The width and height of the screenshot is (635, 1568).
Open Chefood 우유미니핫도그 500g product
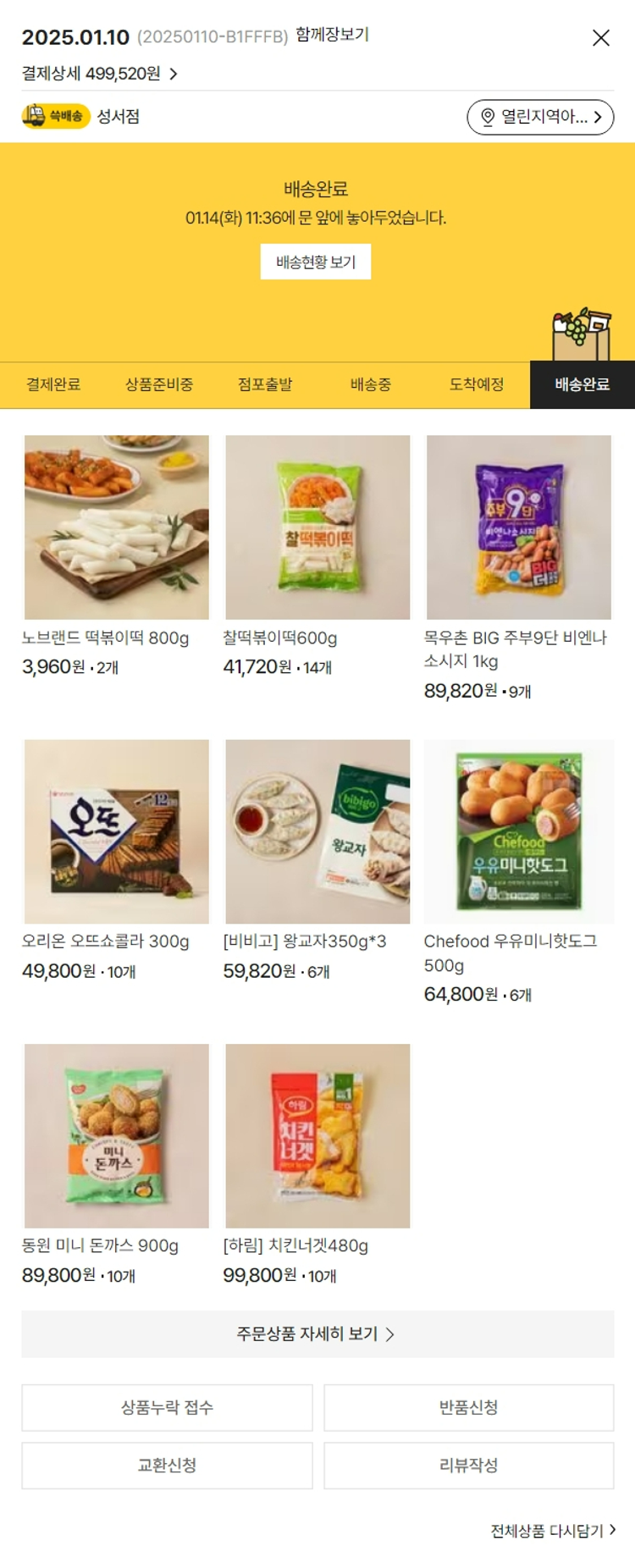tap(519, 831)
